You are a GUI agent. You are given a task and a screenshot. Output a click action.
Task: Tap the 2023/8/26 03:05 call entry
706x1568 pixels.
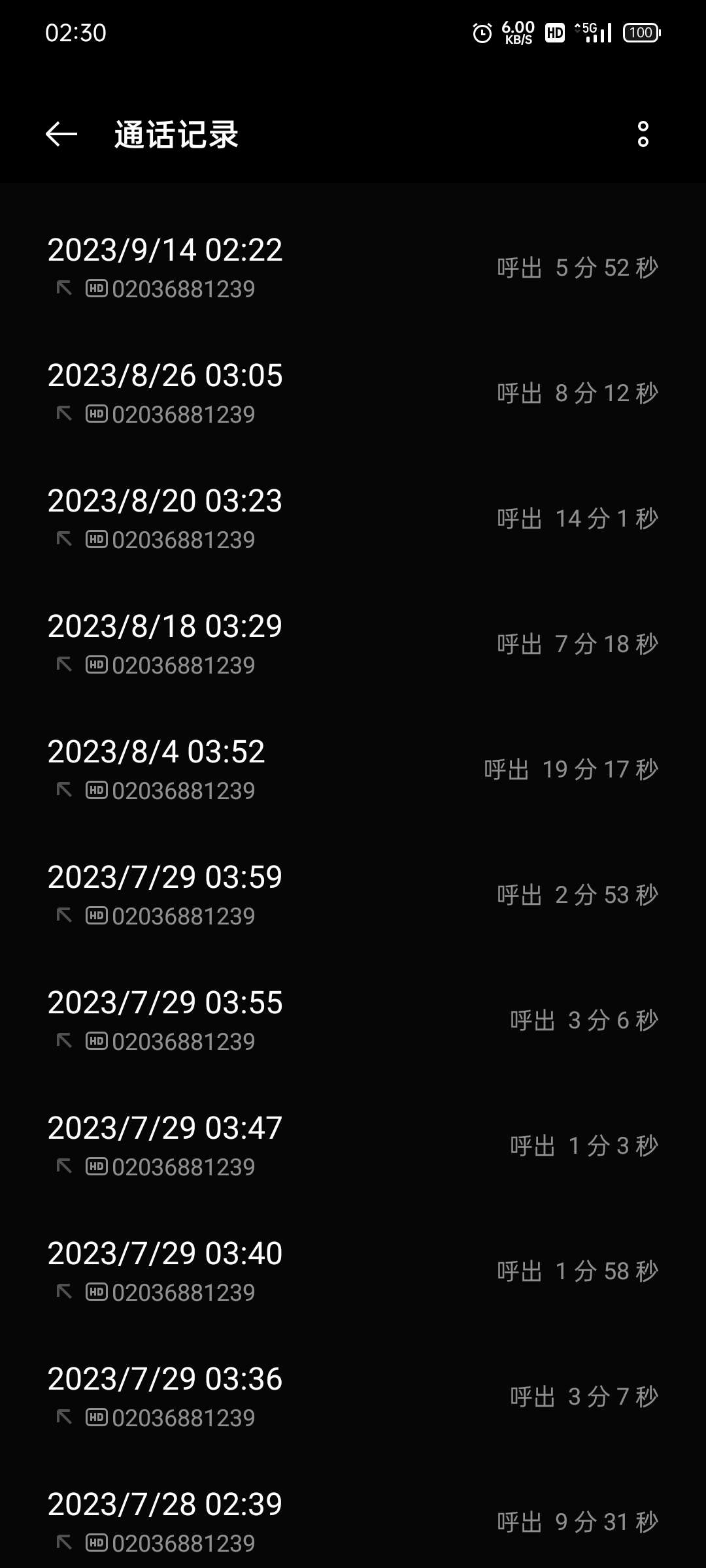click(x=353, y=393)
